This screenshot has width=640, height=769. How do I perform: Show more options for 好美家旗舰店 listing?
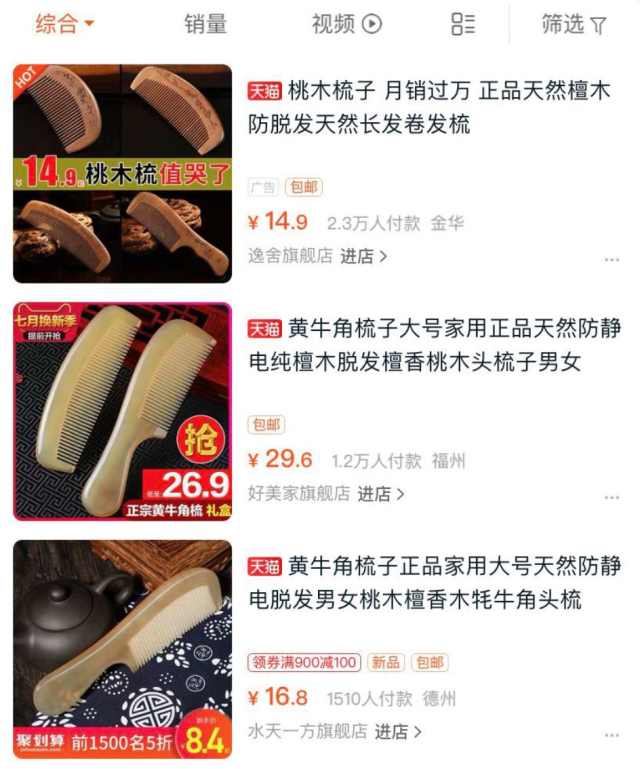tap(611, 496)
